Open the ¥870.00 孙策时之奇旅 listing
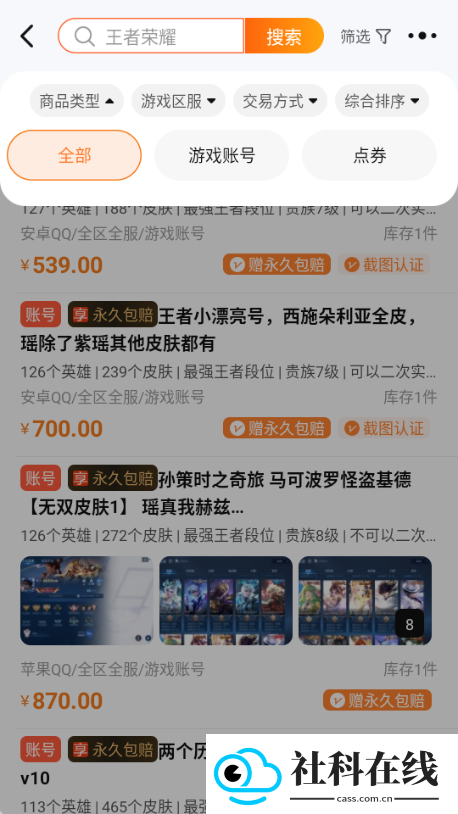The height and width of the screenshot is (814, 458). pos(229,592)
